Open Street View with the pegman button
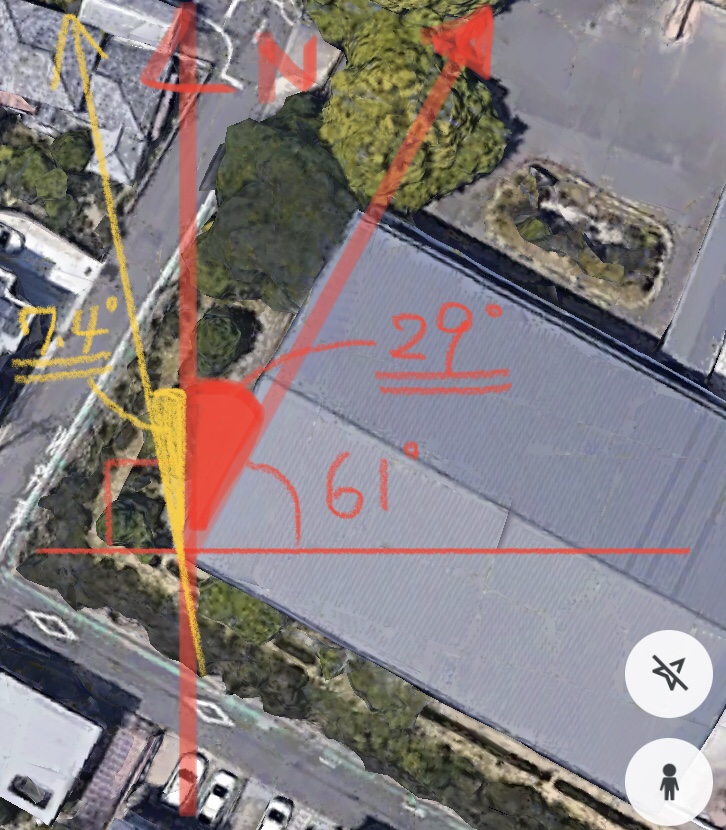 pyautogui.click(x=668, y=782)
